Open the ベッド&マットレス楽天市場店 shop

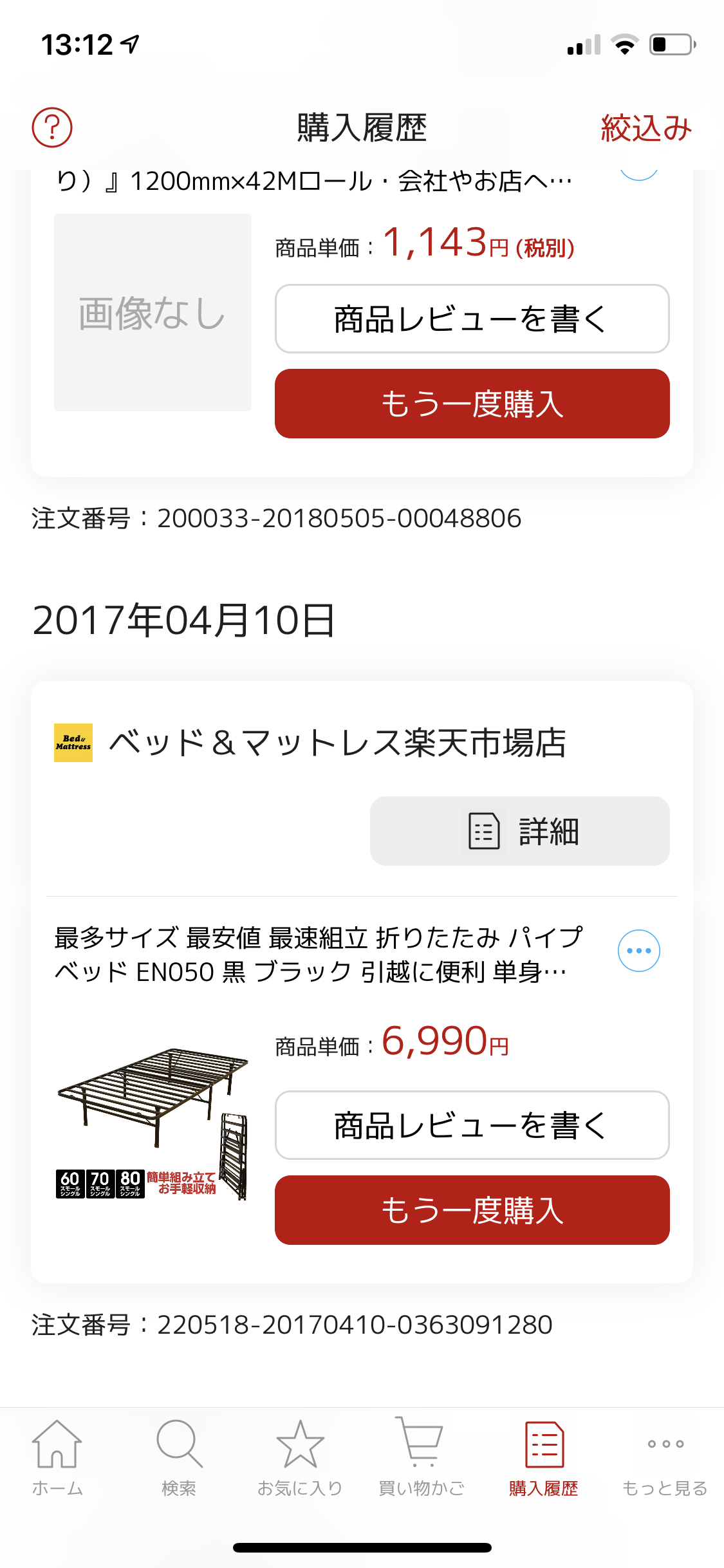[x=337, y=743]
